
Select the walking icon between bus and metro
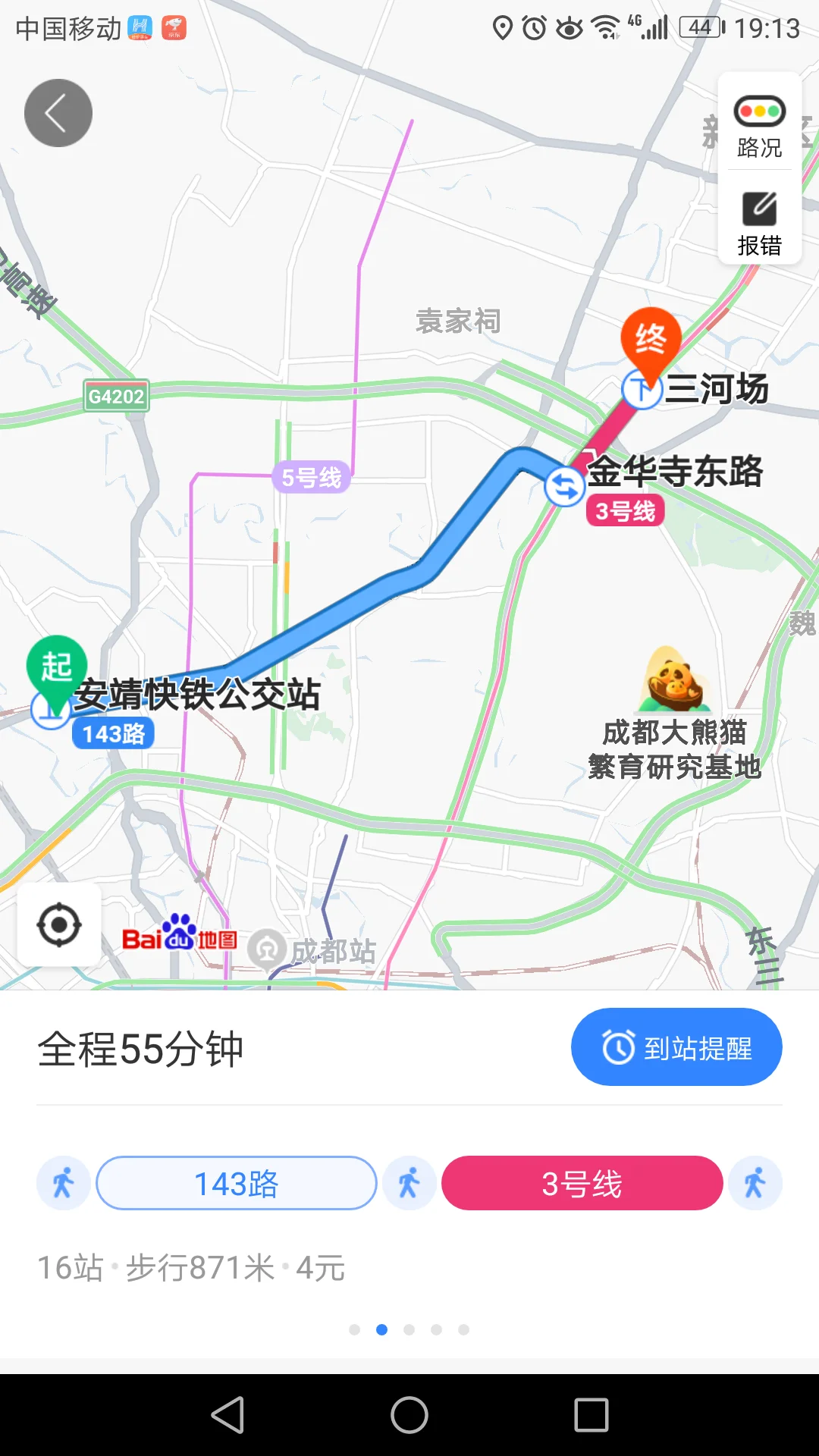(x=409, y=1182)
